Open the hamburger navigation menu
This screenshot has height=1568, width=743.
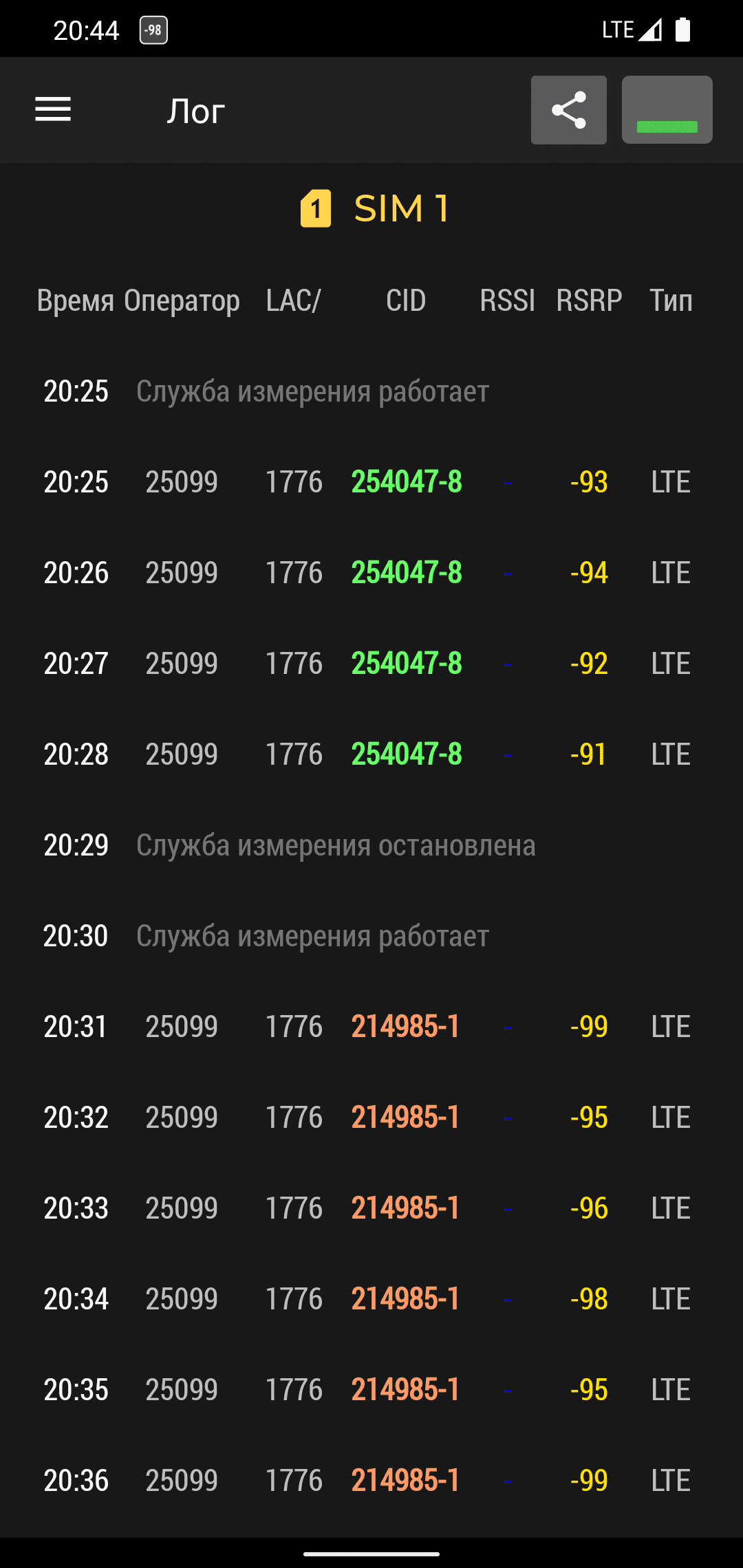tap(53, 110)
